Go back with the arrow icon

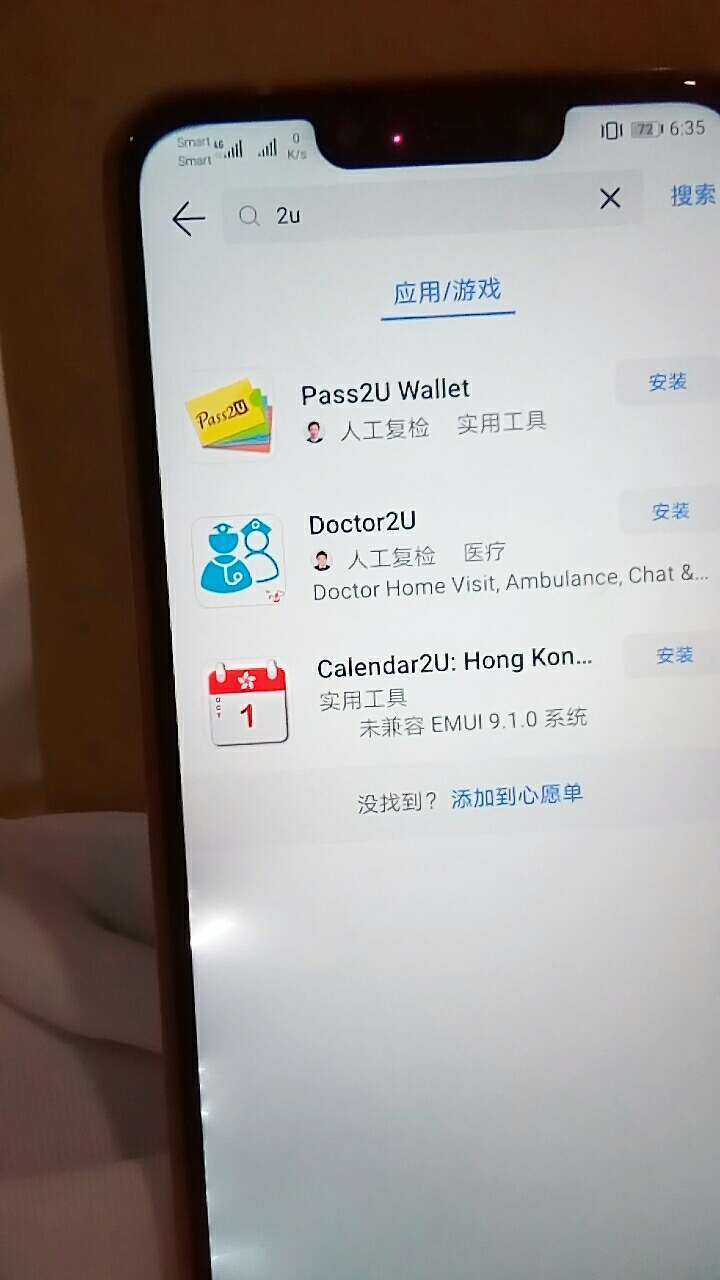click(188, 219)
